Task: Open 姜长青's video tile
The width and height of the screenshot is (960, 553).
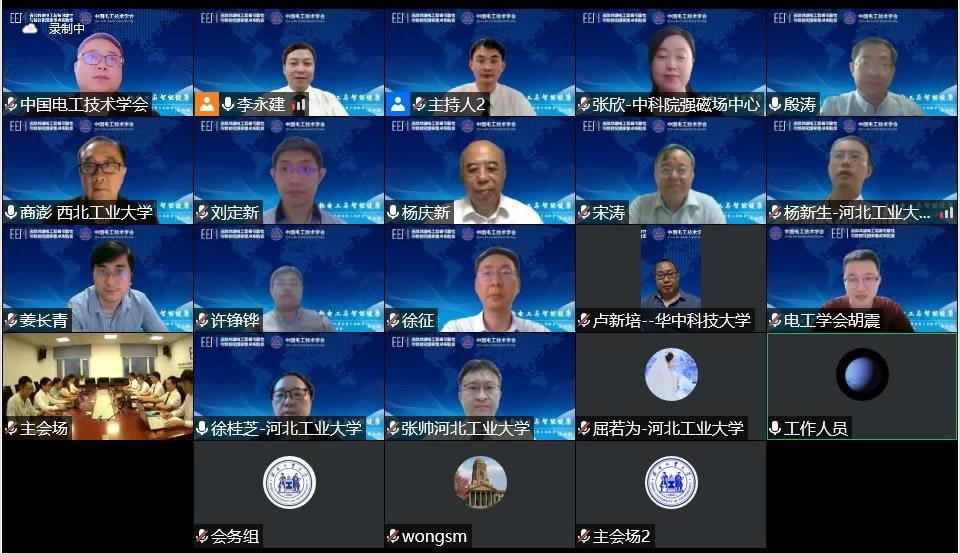Action: point(97,278)
